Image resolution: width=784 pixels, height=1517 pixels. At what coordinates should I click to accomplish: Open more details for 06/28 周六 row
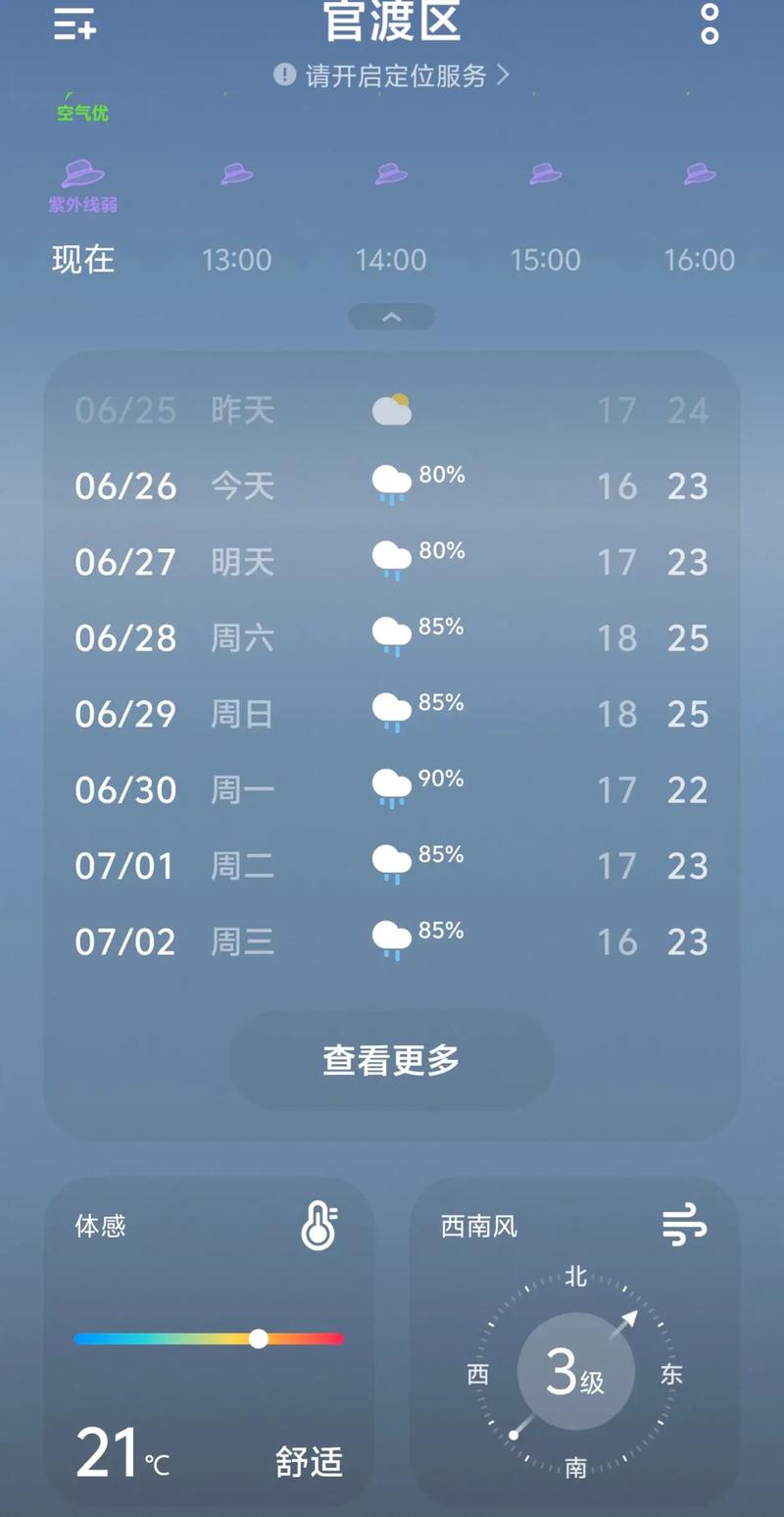coord(391,637)
